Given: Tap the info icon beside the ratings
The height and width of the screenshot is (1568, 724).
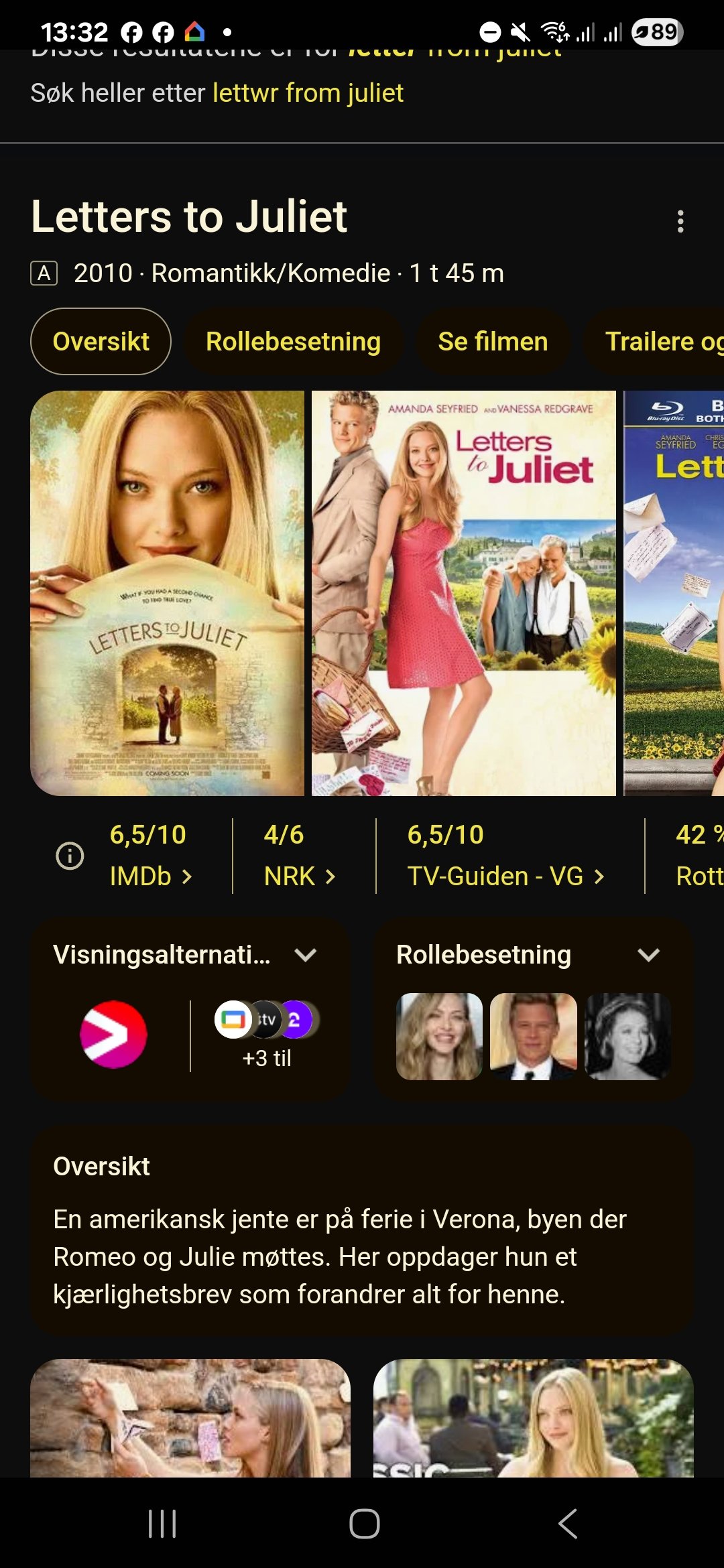Looking at the screenshot, I should 70,856.
